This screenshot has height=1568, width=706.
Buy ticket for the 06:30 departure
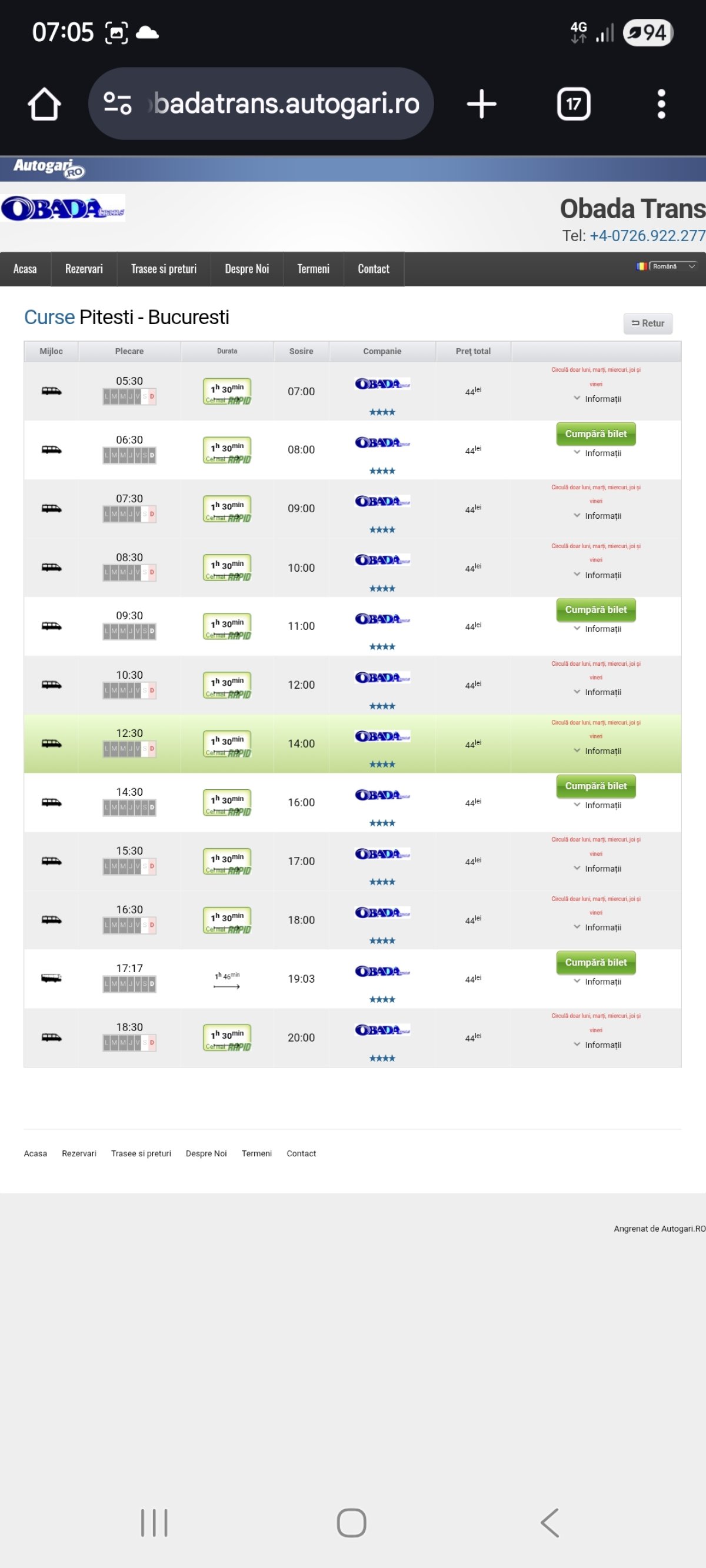(595, 434)
